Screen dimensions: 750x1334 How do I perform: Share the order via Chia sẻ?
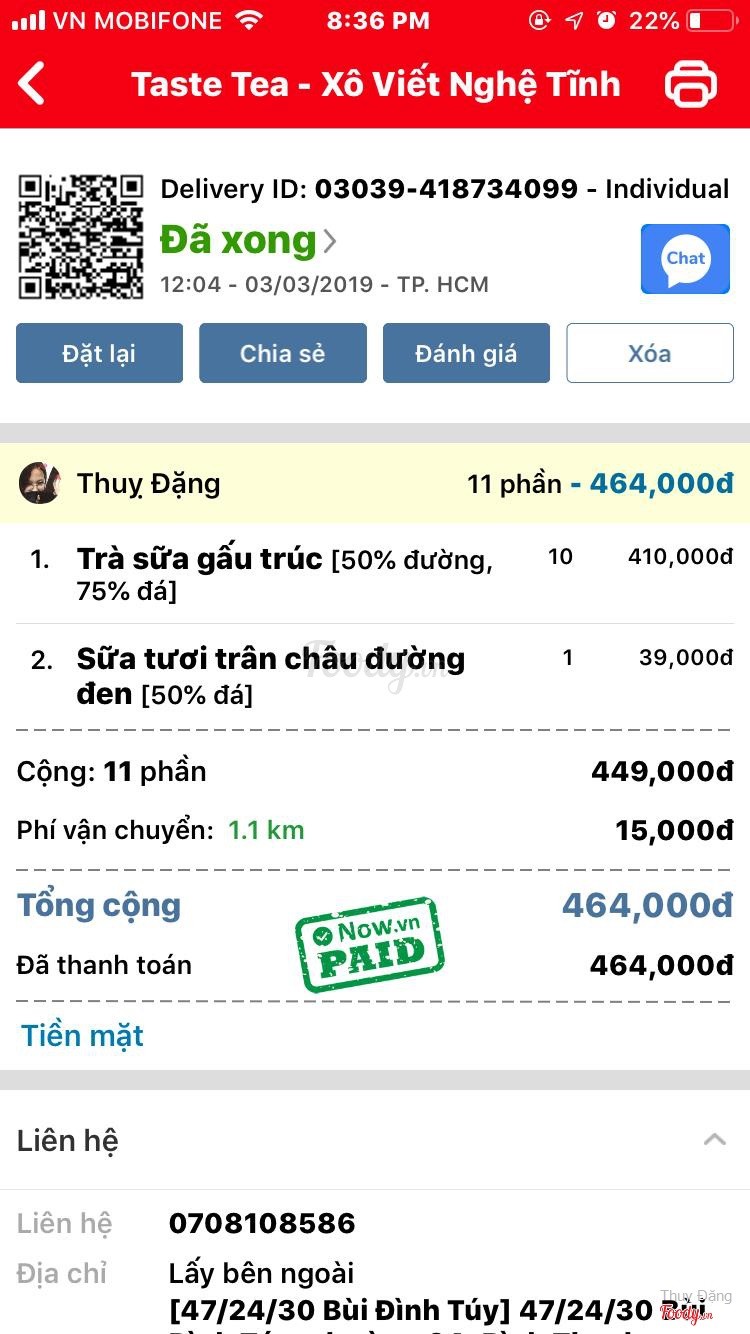(283, 353)
